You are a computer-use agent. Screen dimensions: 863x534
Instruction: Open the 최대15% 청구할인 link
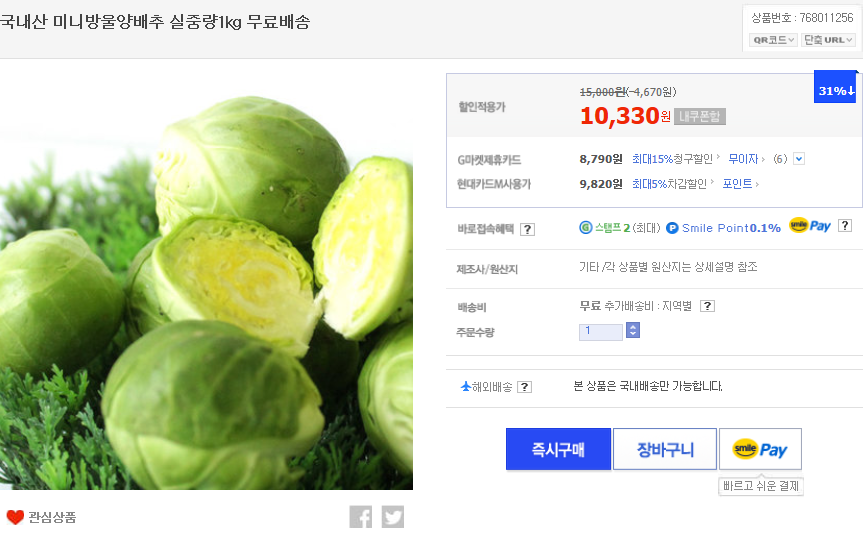(672, 159)
